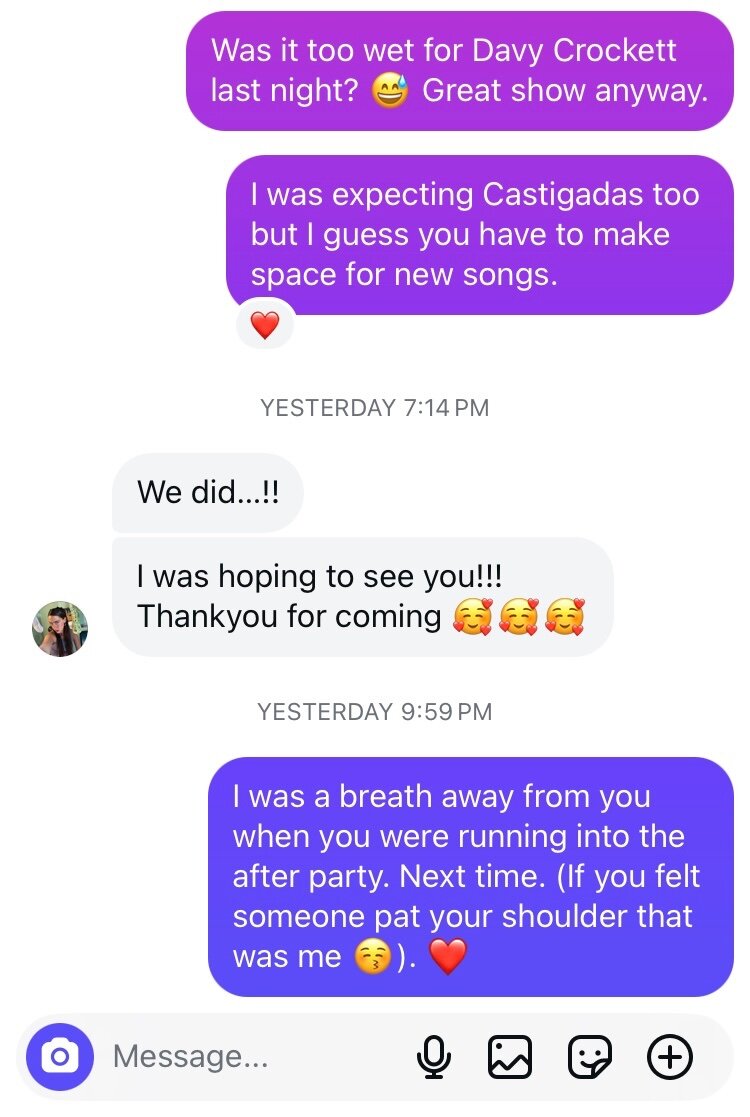Open the photo gallery picker
Viewport: 750px width, 1117px height.
[510, 1056]
